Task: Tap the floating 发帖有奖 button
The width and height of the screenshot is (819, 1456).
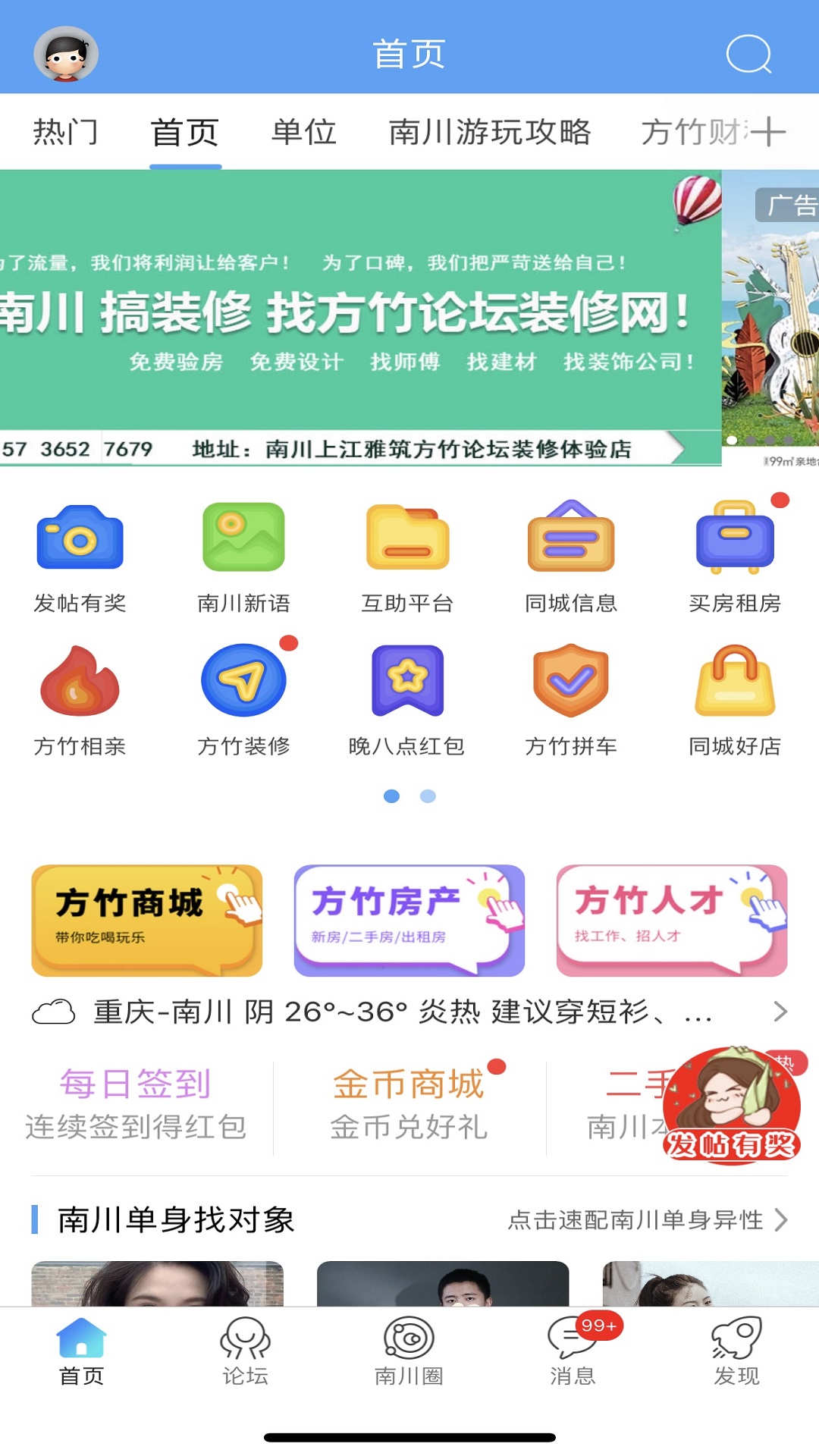Action: pyautogui.click(x=731, y=1107)
